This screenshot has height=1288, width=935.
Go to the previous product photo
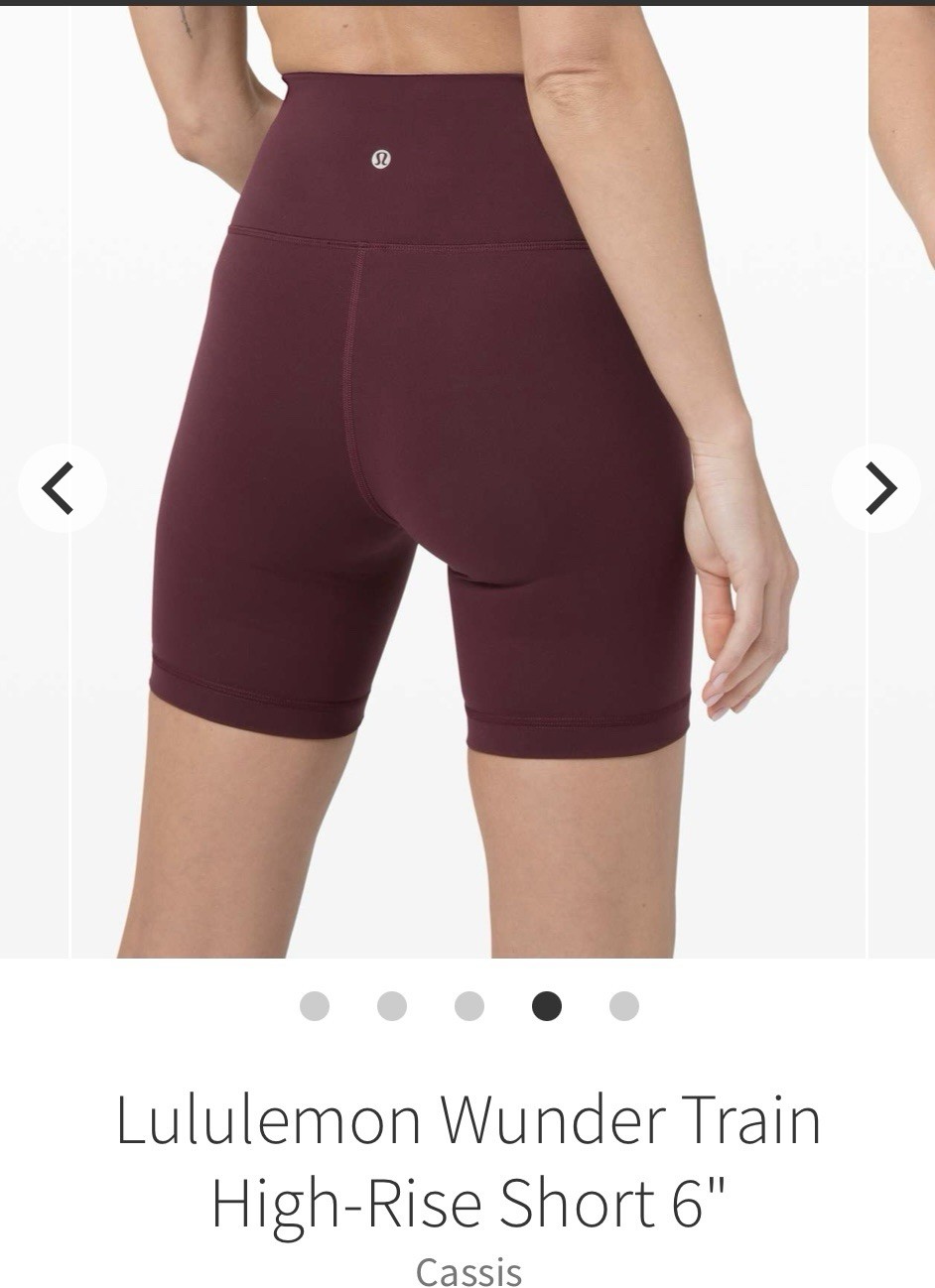[x=62, y=488]
